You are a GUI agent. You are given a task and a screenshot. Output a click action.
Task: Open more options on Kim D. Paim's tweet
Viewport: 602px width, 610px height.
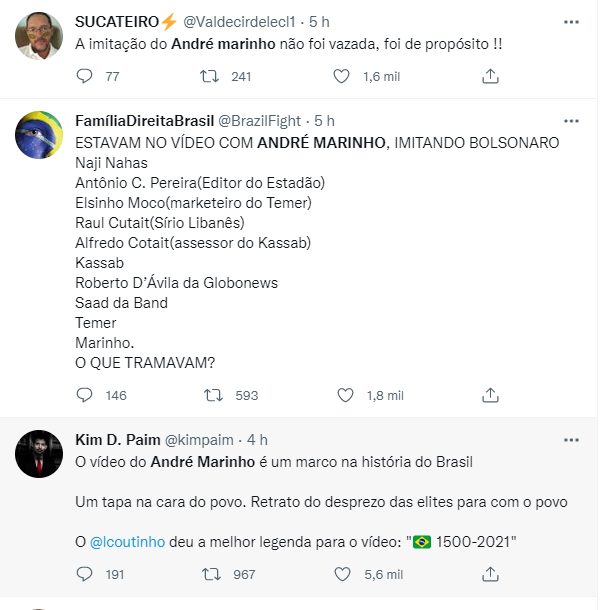click(x=571, y=439)
